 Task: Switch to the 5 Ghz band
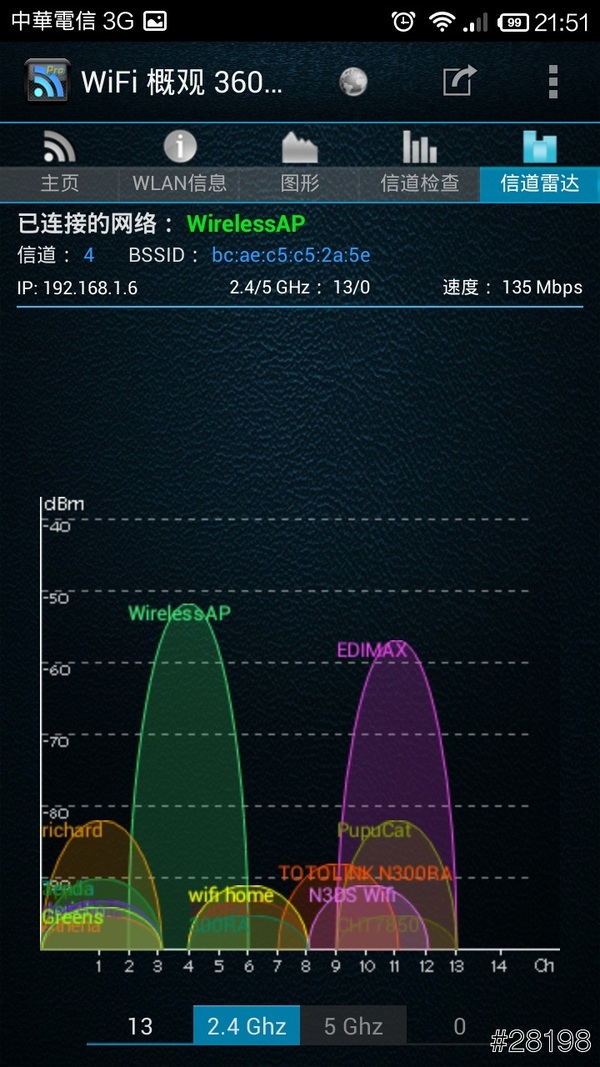click(353, 1025)
